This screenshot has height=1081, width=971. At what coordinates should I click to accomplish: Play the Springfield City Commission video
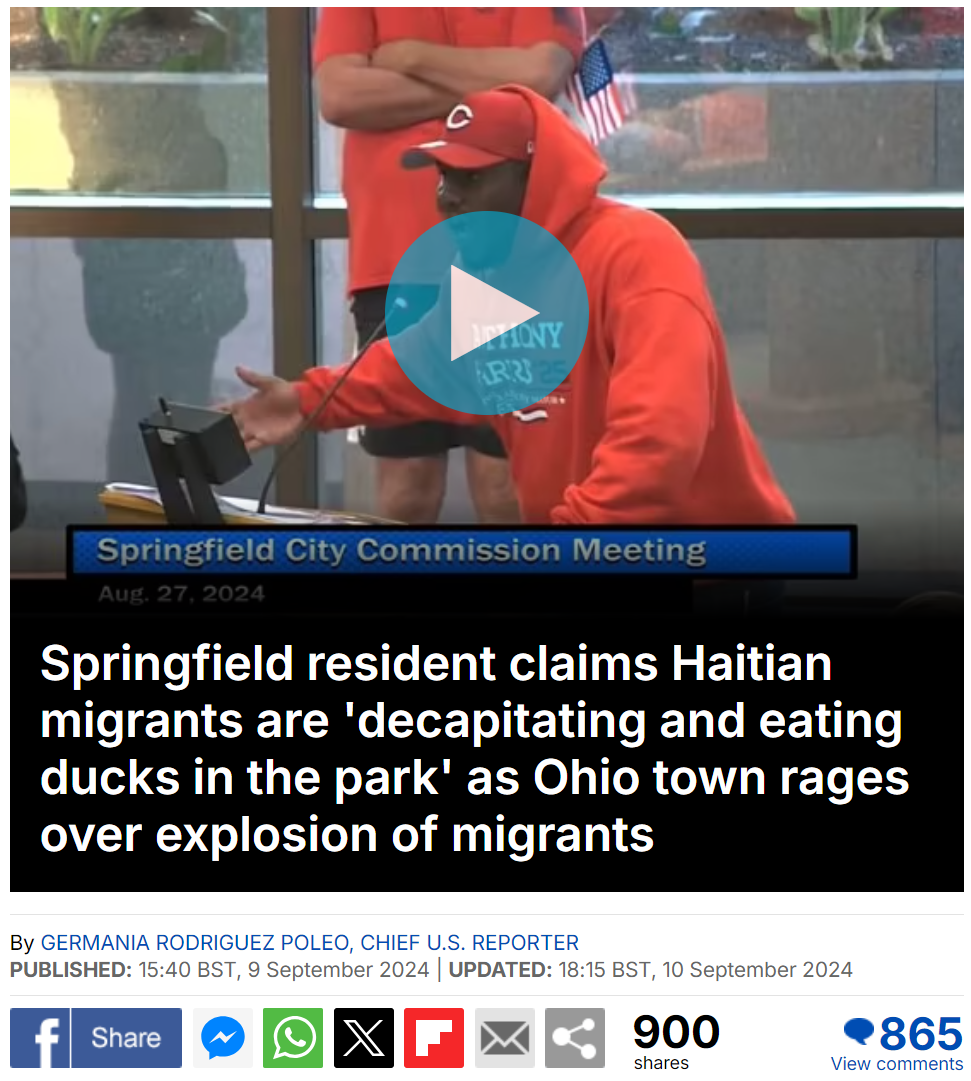486,312
